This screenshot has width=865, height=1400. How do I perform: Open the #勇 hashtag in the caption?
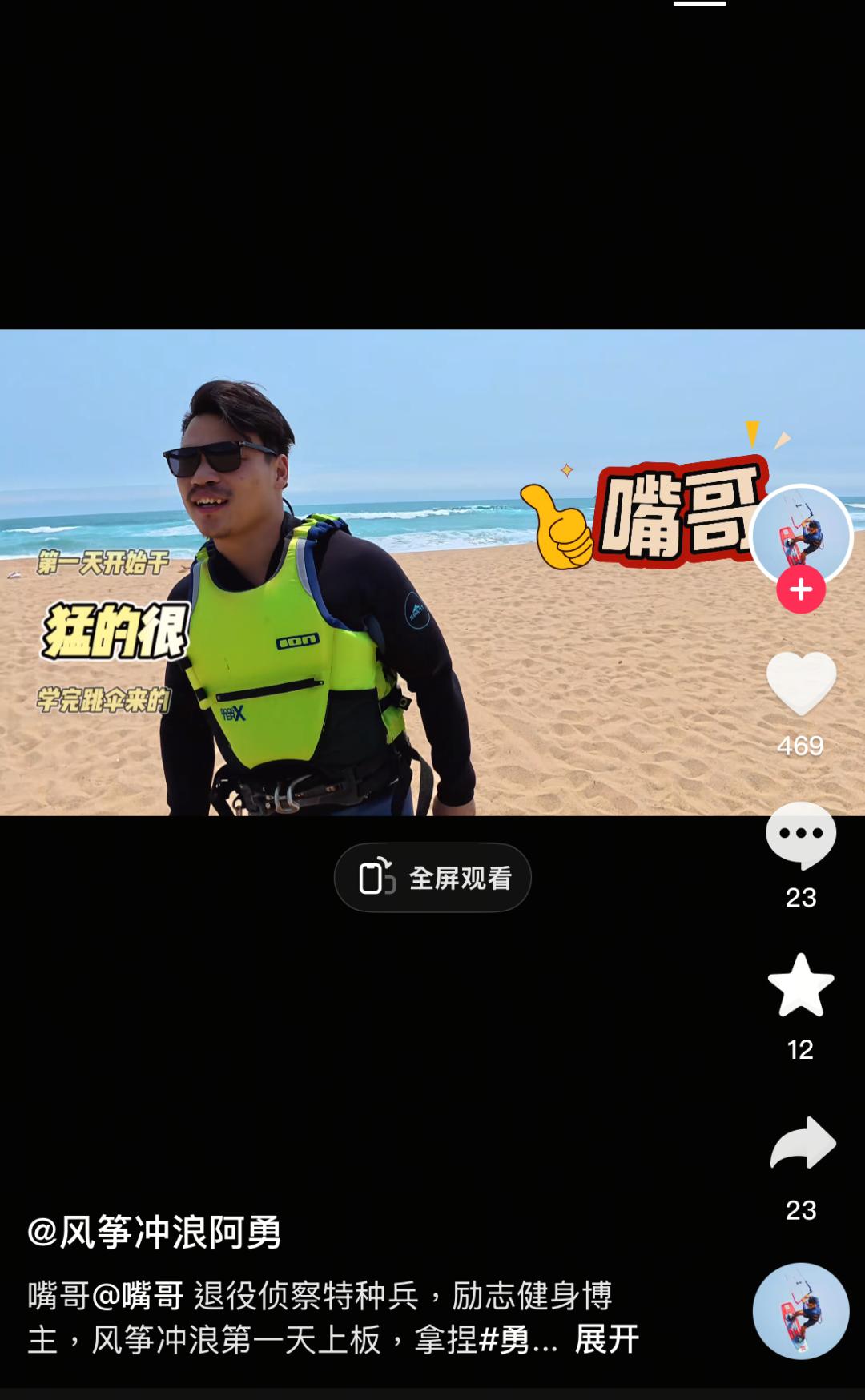[505, 1338]
